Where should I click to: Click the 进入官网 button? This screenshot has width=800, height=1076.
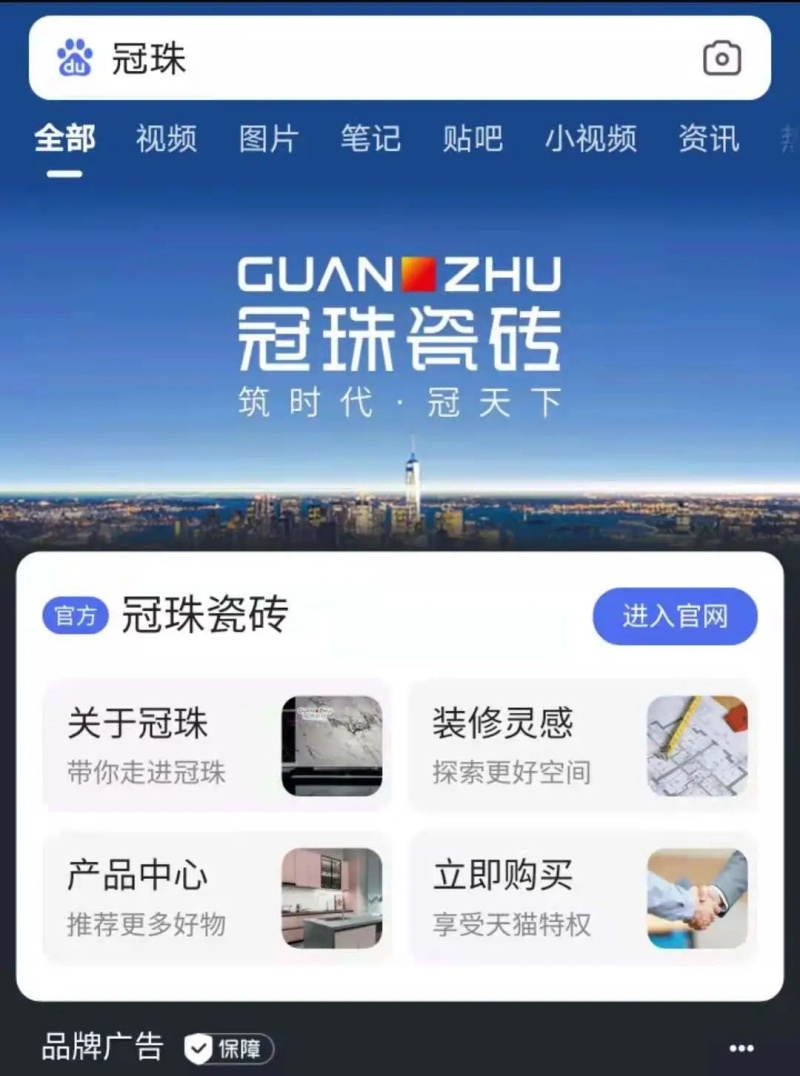[675, 616]
